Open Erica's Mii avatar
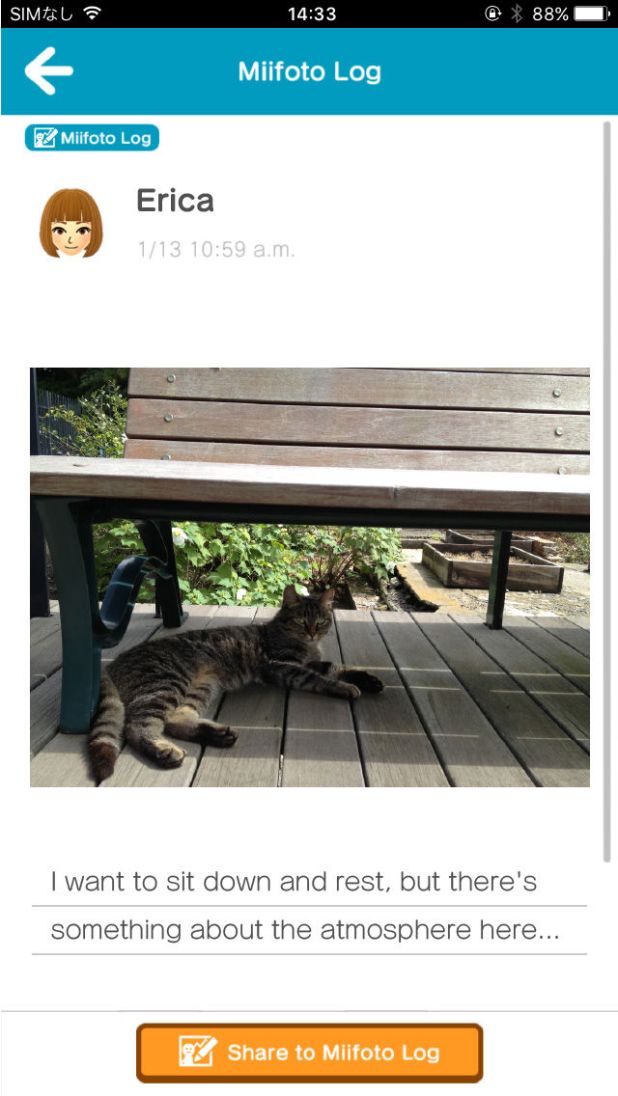Image resolution: width=618 pixels, height=1096 pixels. 71,224
